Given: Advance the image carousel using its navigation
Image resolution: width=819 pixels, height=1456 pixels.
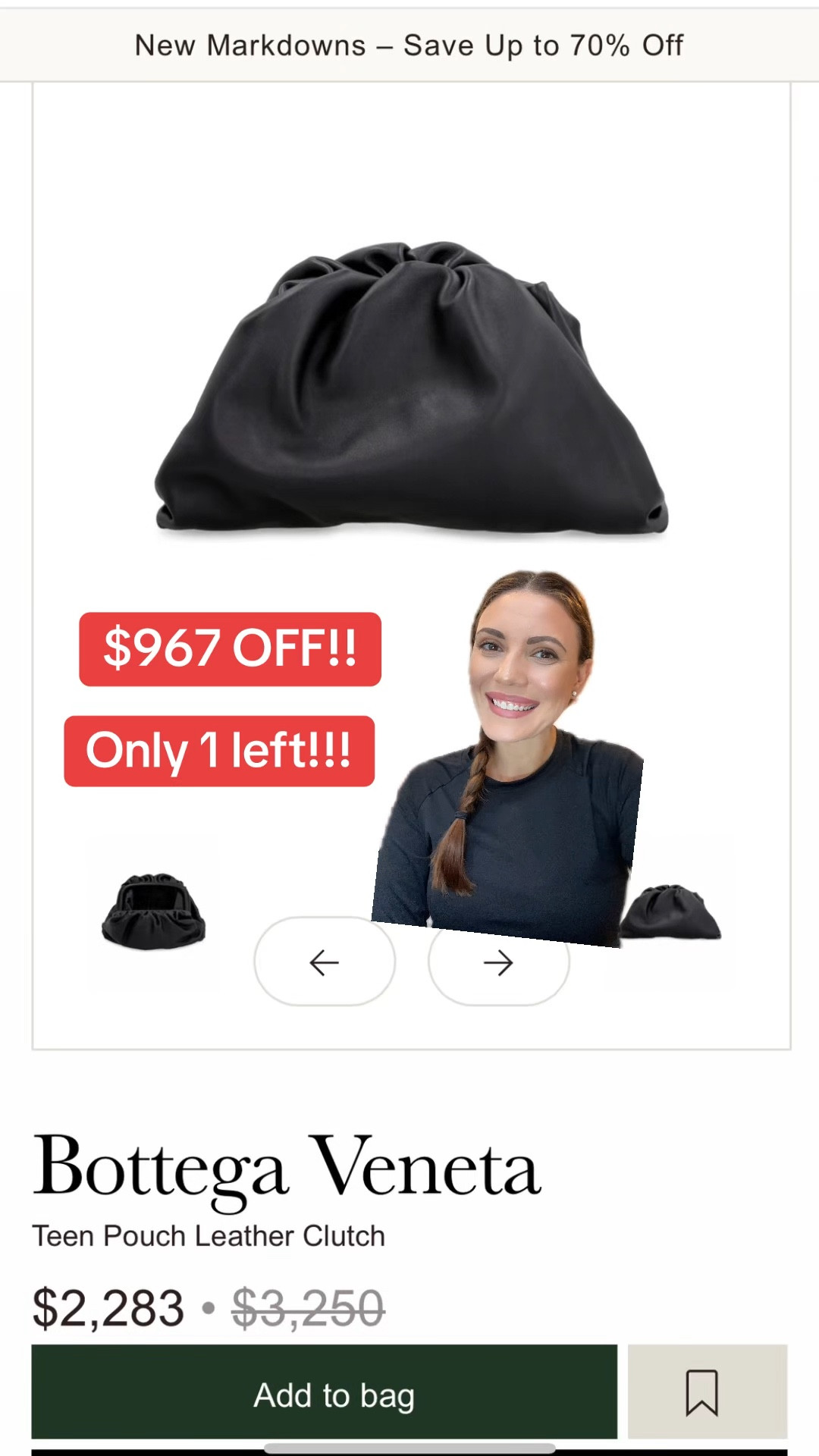Looking at the screenshot, I should point(498,962).
